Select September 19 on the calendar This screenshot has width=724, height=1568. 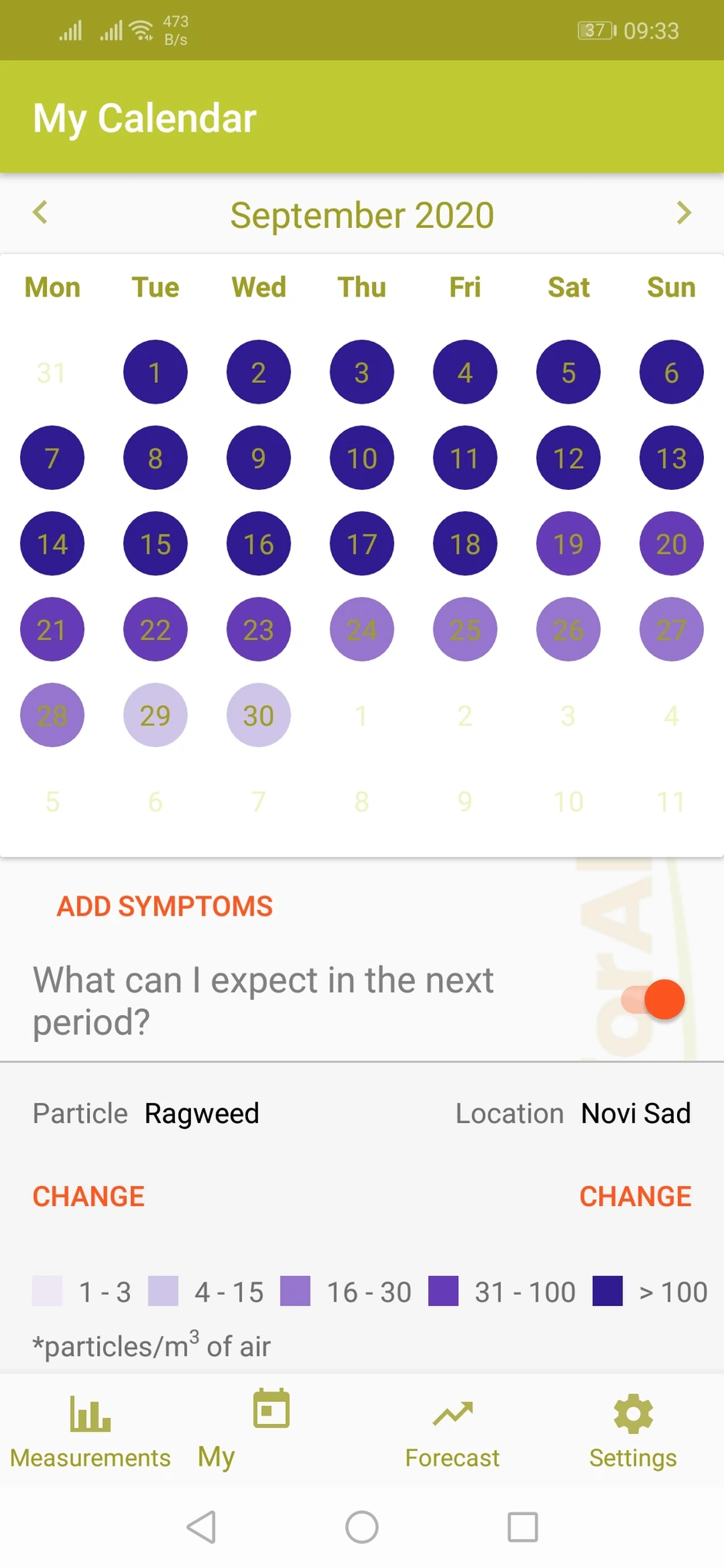pos(568,544)
